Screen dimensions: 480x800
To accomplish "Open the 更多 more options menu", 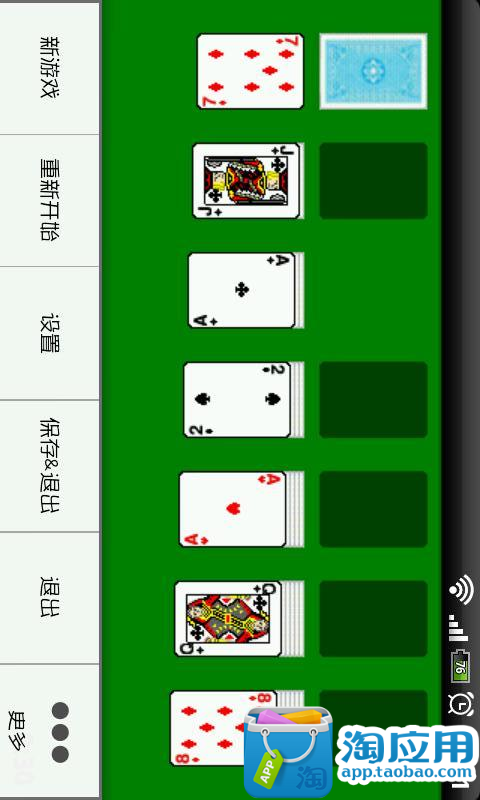I will pos(49,731).
